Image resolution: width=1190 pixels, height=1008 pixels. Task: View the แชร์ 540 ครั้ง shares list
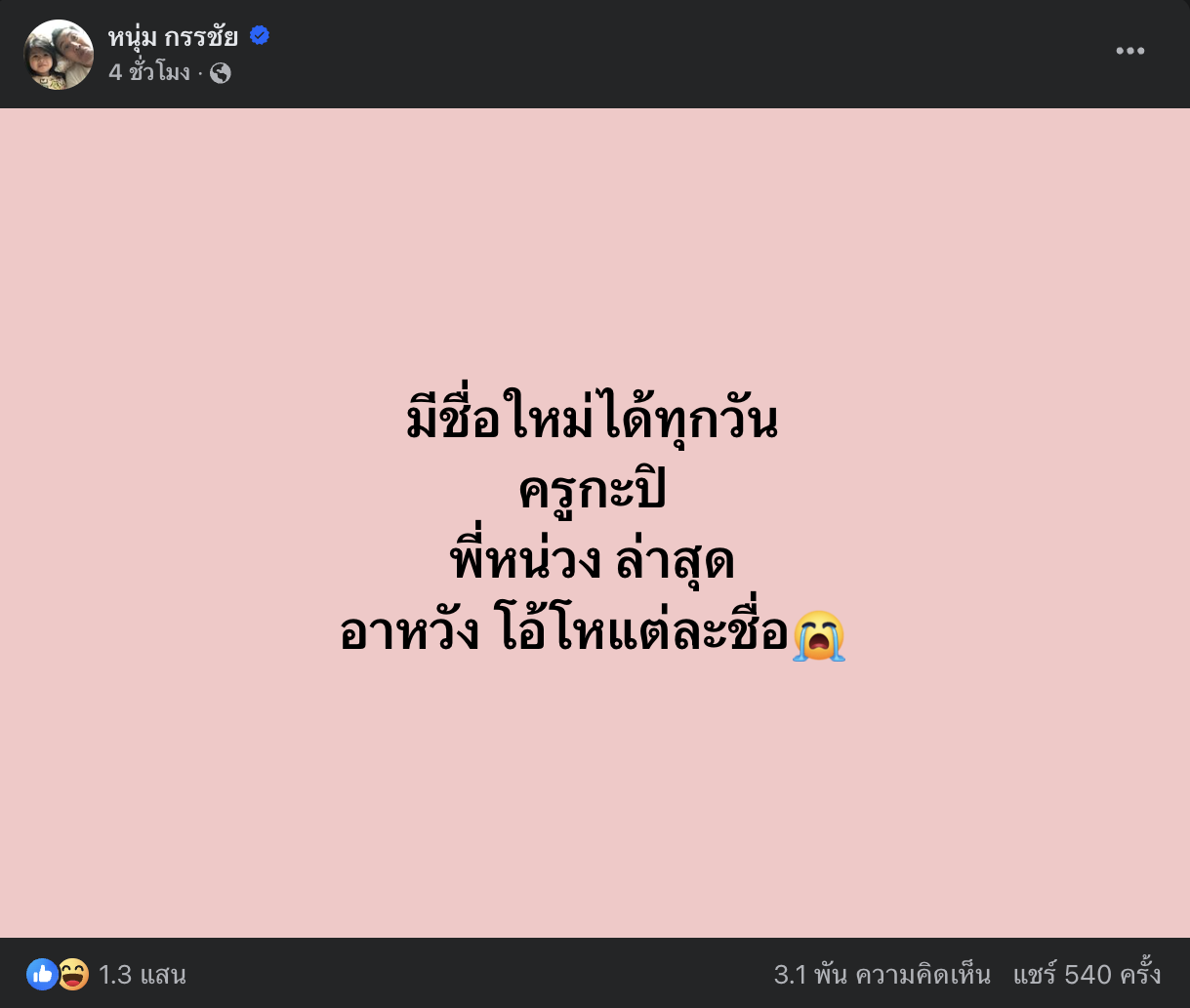1087,974
